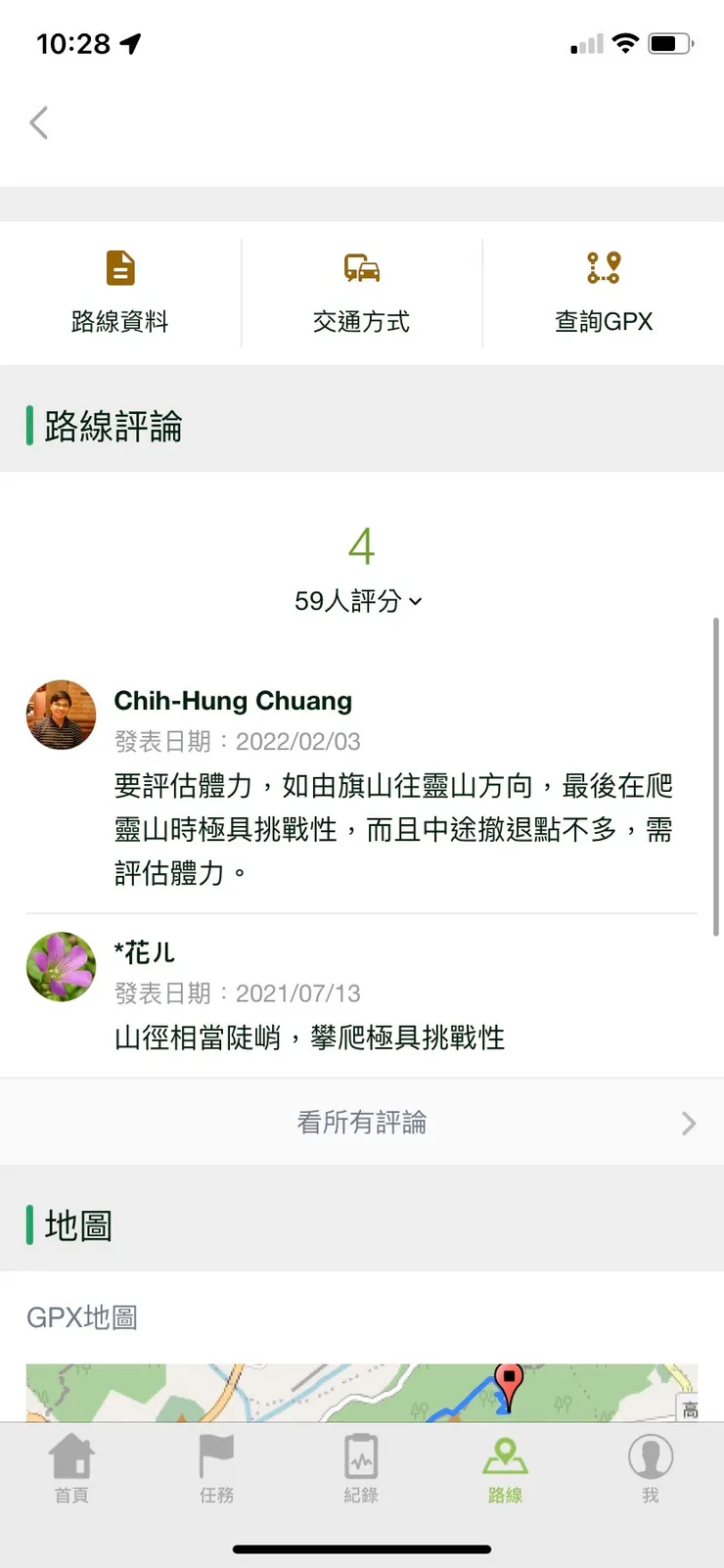The width and height of the screenshot is (724, 1568).
Task: Tap the 首頁 home icon
Action: point(71,1457)
